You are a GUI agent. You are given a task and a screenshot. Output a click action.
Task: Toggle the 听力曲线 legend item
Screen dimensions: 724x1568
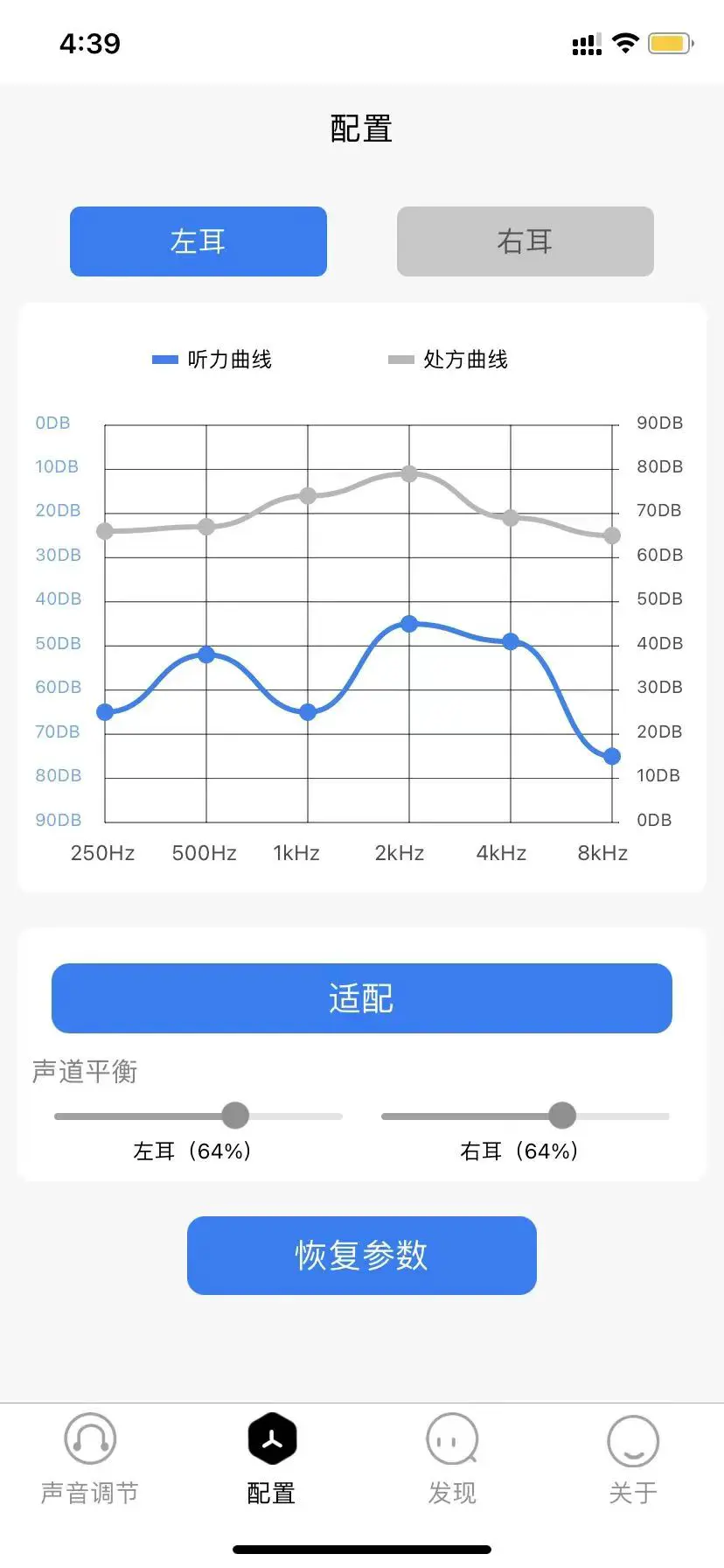(x=212, y=360)
